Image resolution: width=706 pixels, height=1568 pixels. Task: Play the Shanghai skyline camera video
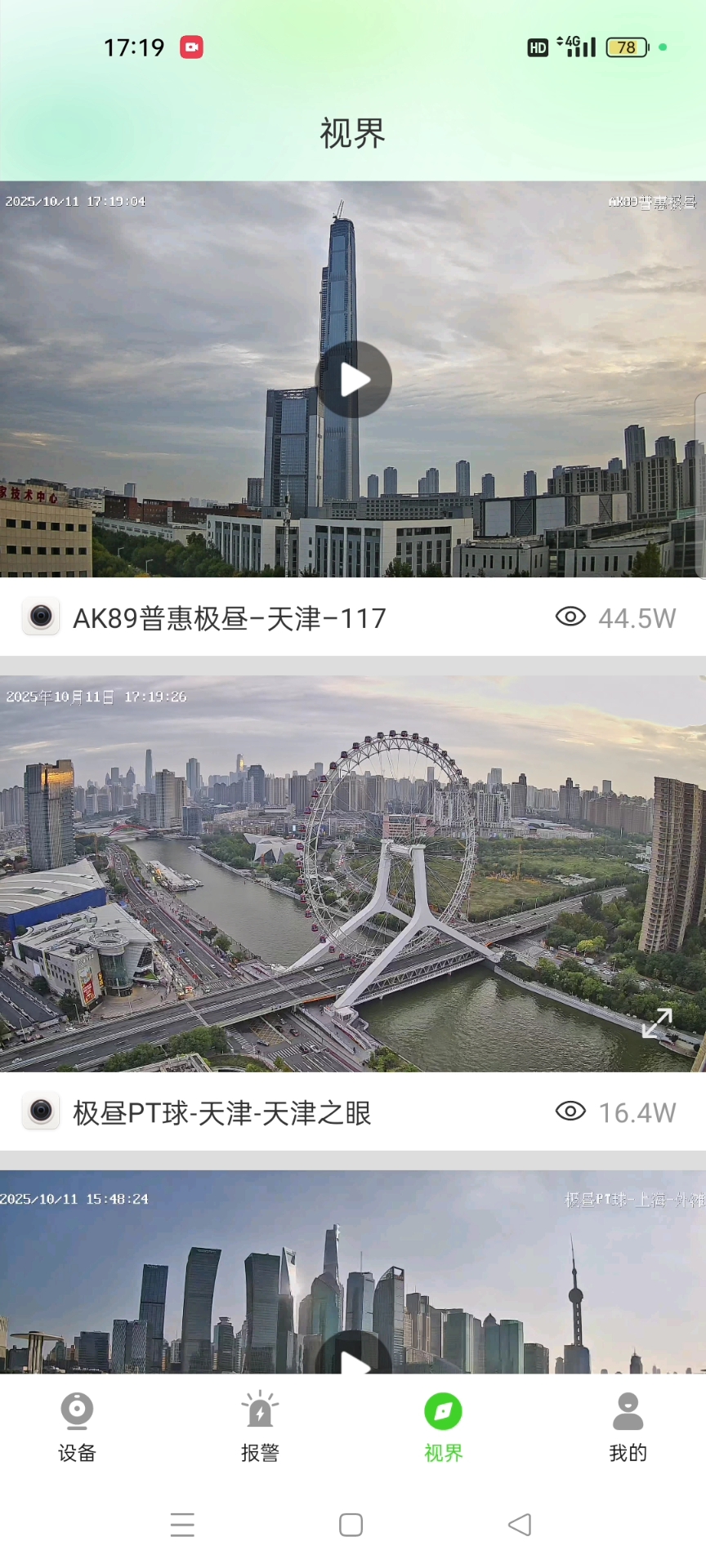(x=353, y=1357)
